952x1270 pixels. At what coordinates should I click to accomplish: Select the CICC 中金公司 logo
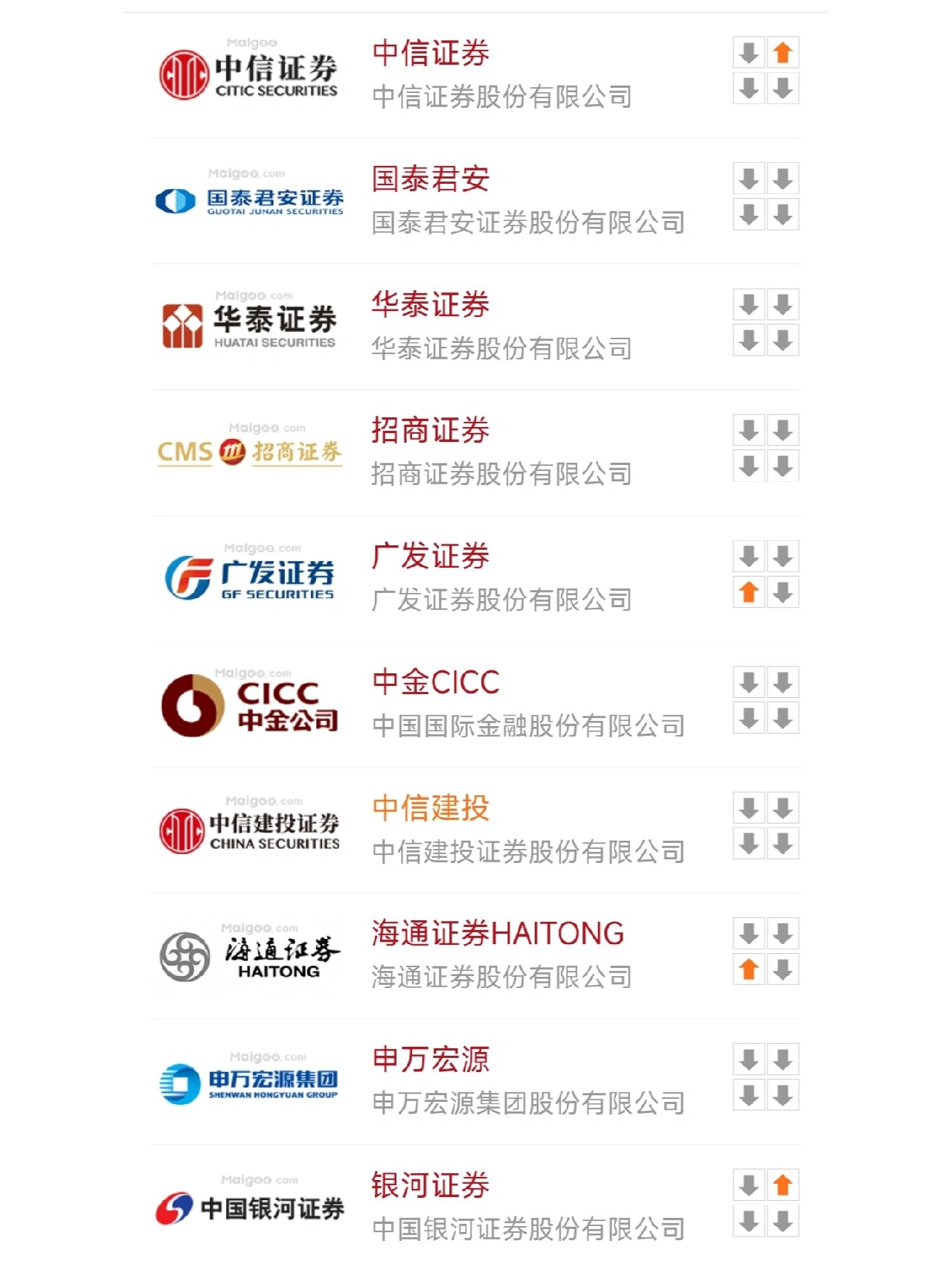coord(249,701)
